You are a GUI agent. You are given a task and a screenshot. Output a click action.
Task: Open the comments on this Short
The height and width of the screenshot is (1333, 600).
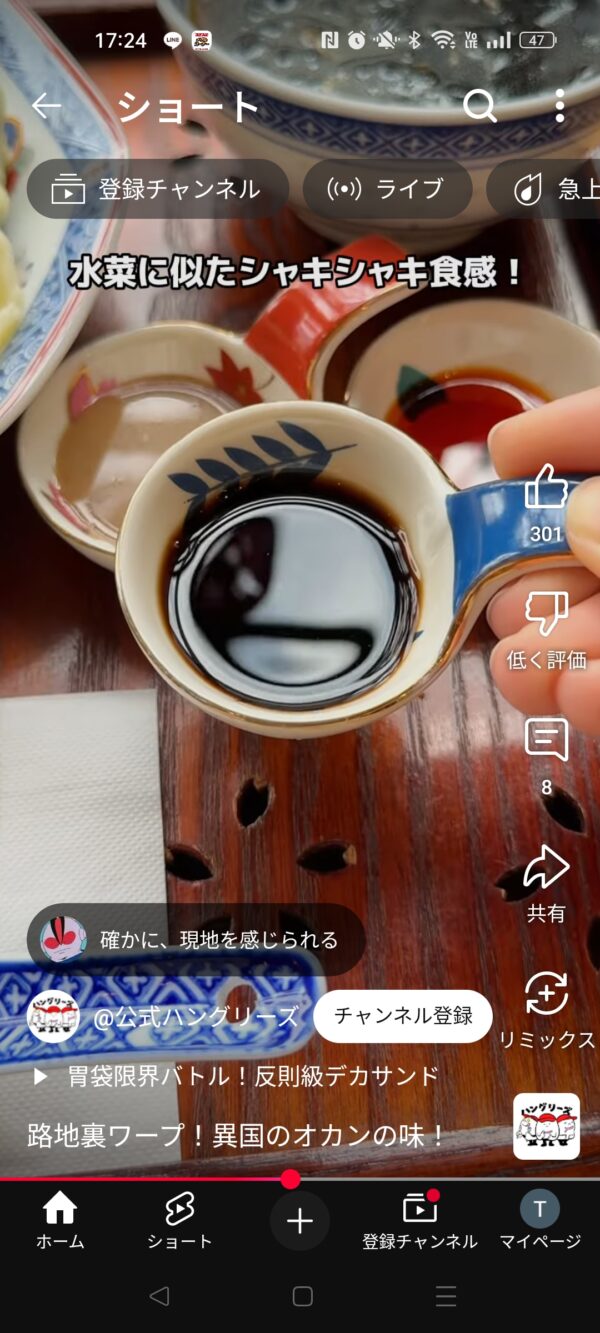pyautogui.click(x=546, y=741)
